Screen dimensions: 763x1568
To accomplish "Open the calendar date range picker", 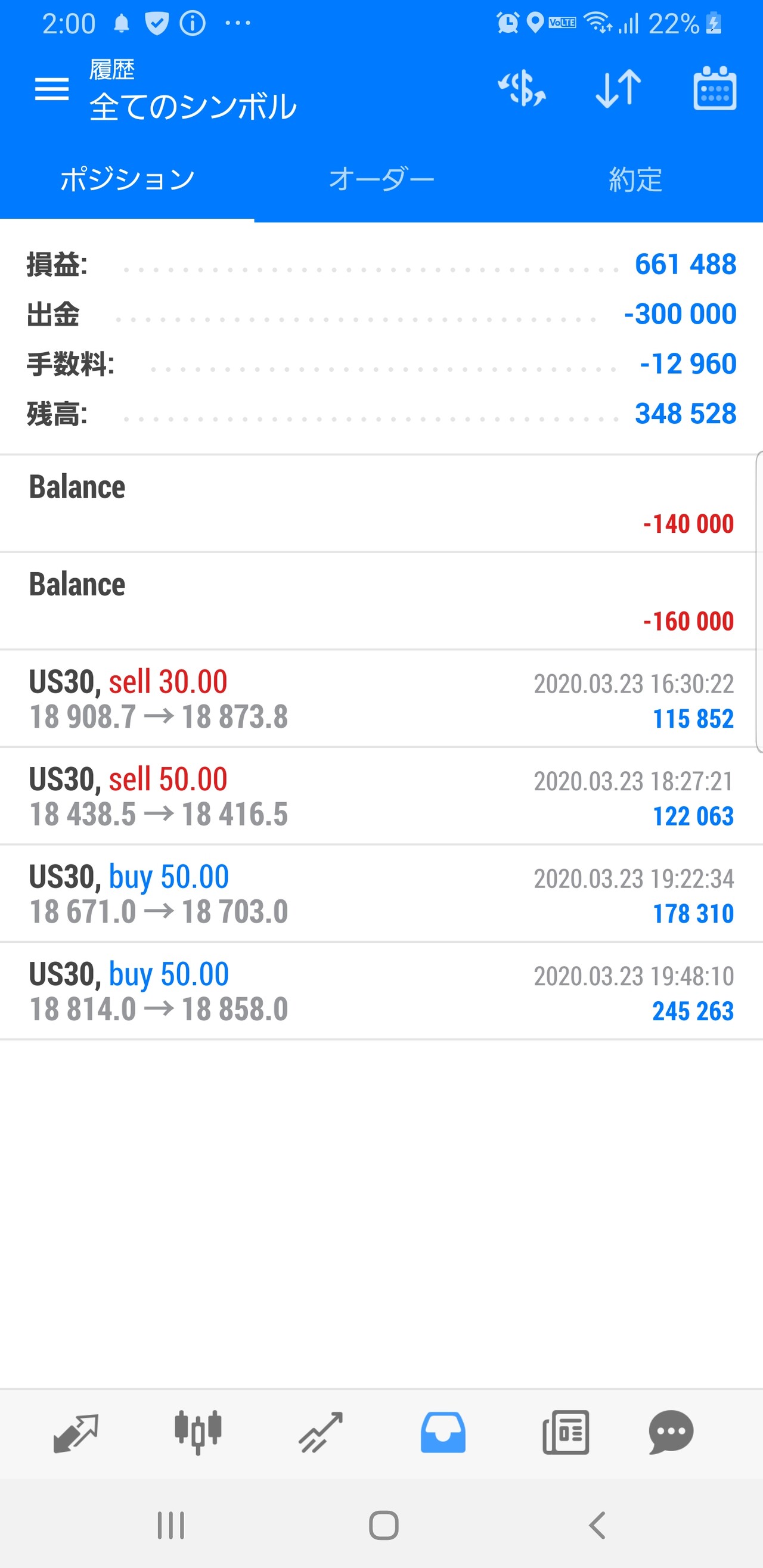I will coord(714,89).
